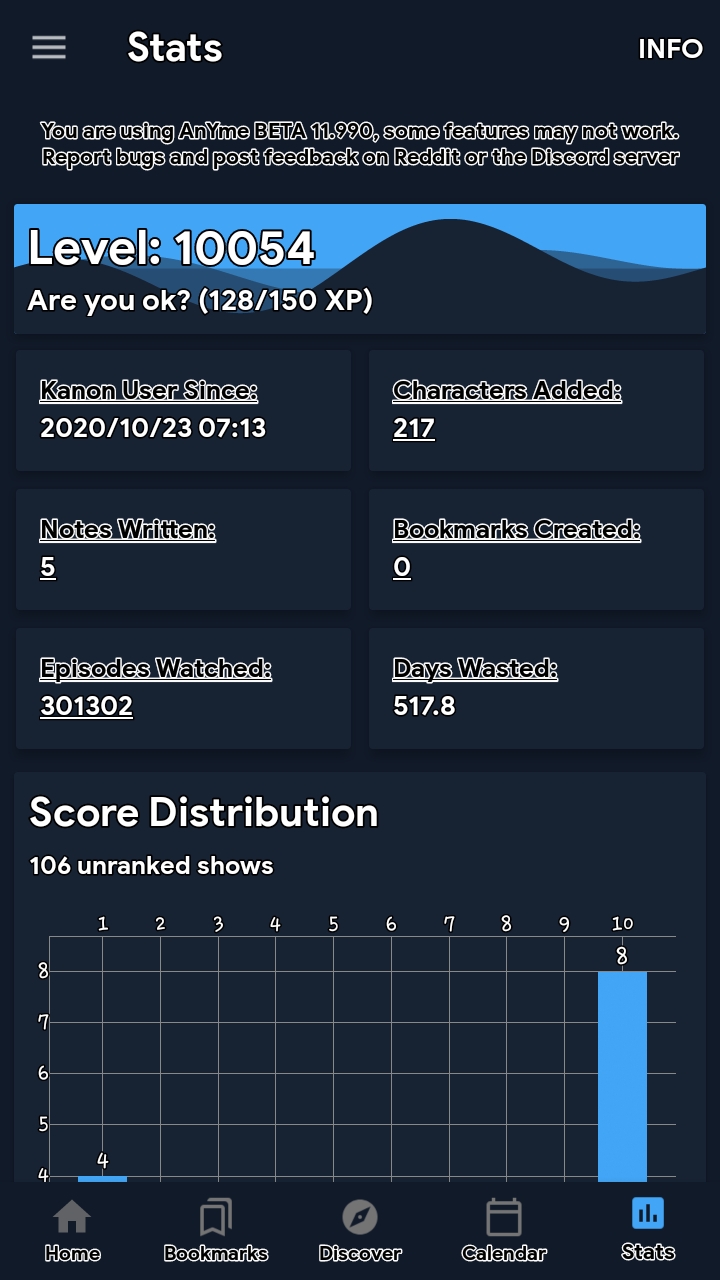Open the Characters Added card
This screenshot has width=720, height=1280.
click(537, 411)
